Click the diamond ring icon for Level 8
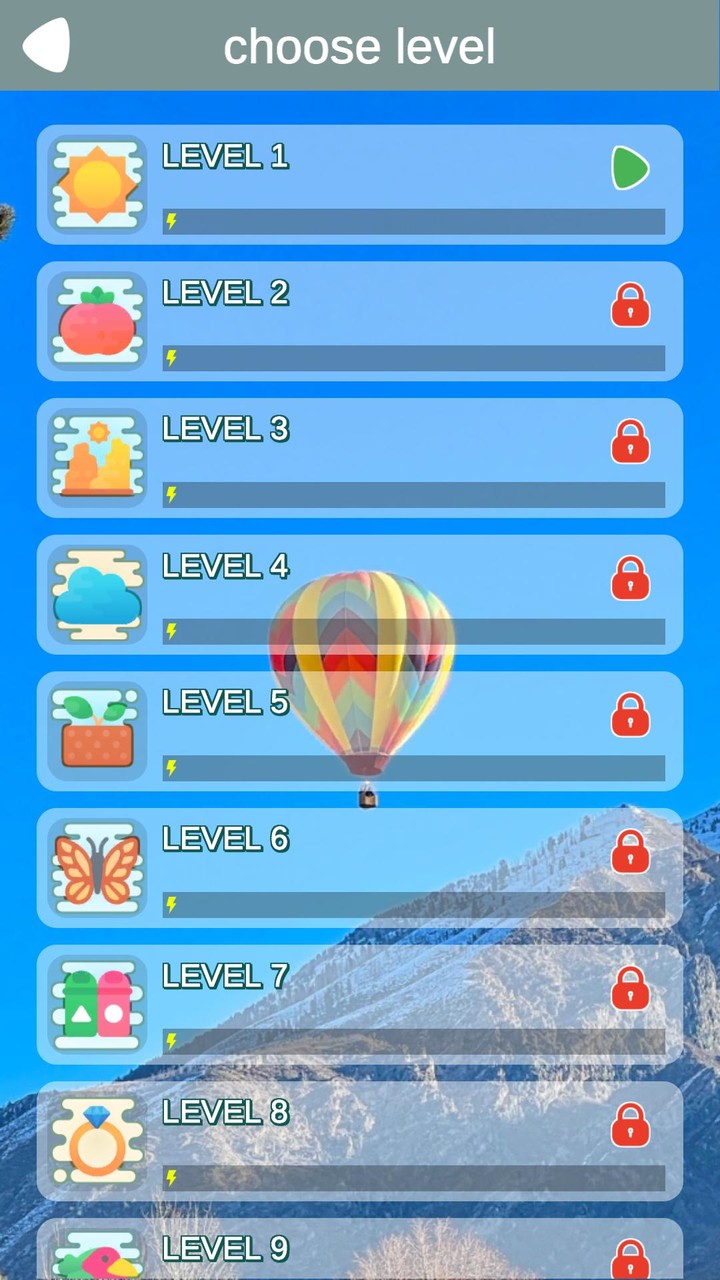Screen dimensions: 720x1280 pos(97,1139)
